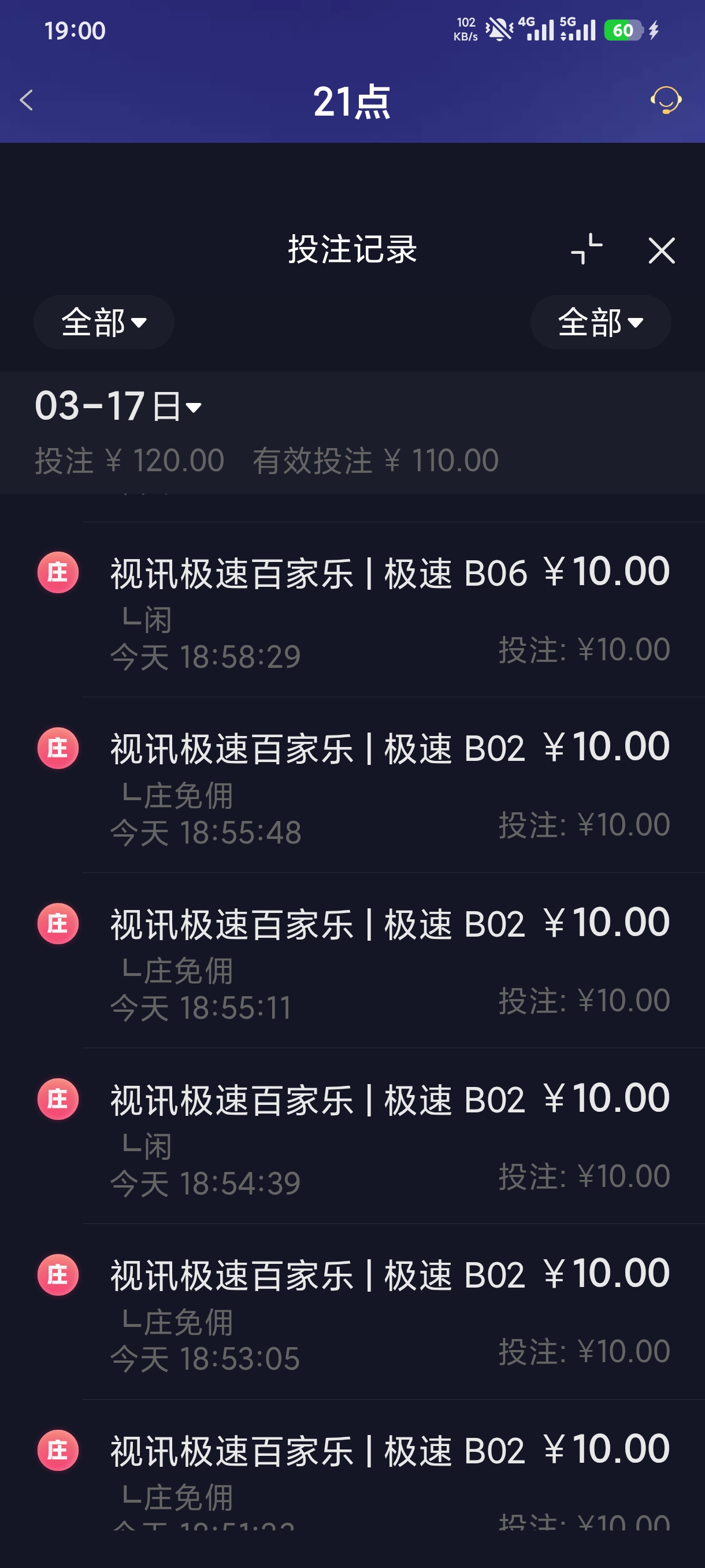The width and height of the screenshot is (705, 1568).
Task: Open the right 全部 filter dropdown
Action: (x=600, y=323)
